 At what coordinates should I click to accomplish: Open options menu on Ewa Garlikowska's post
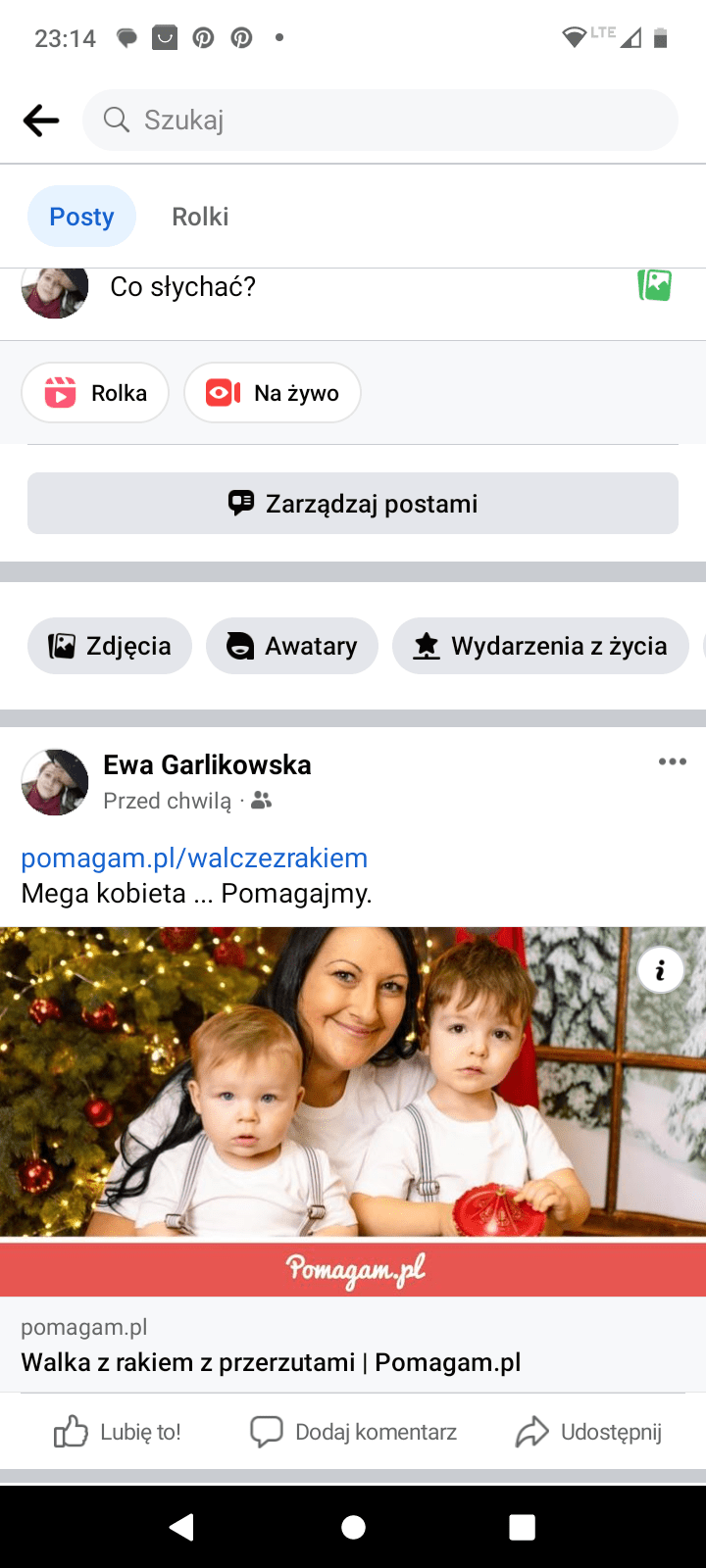pyautogui.click(x=672, y=762)
